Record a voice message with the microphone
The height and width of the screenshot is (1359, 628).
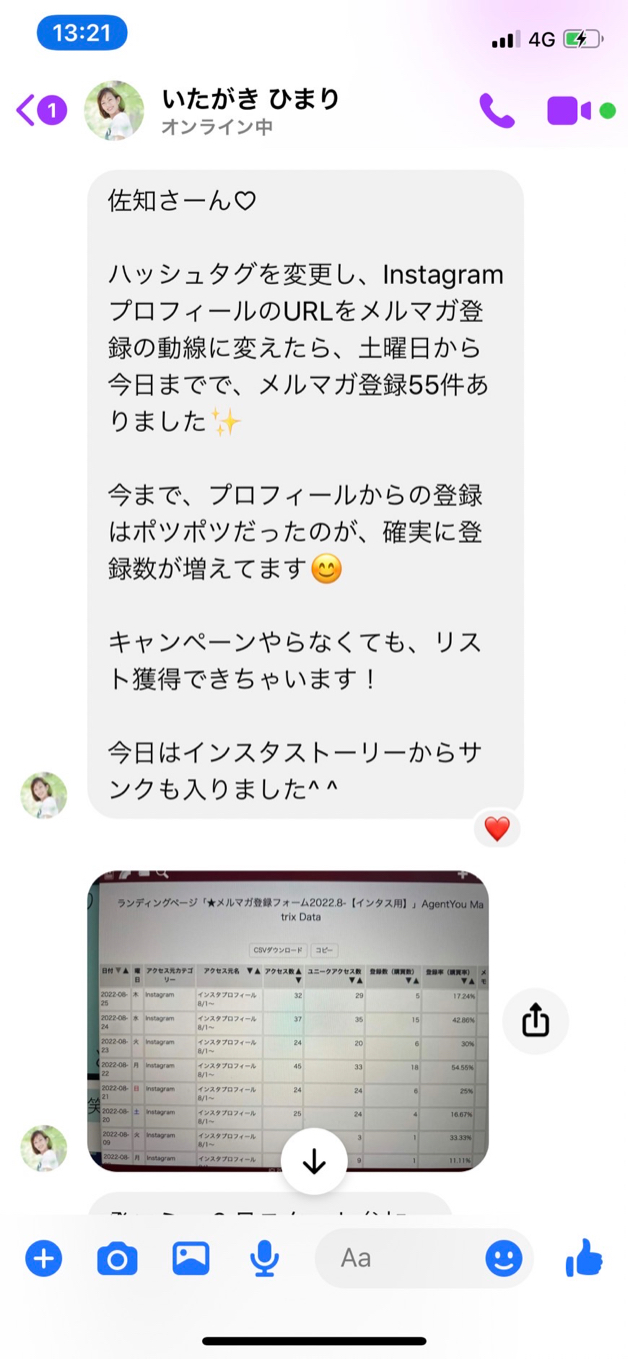pyautogui.click(x=264, y=1258)
